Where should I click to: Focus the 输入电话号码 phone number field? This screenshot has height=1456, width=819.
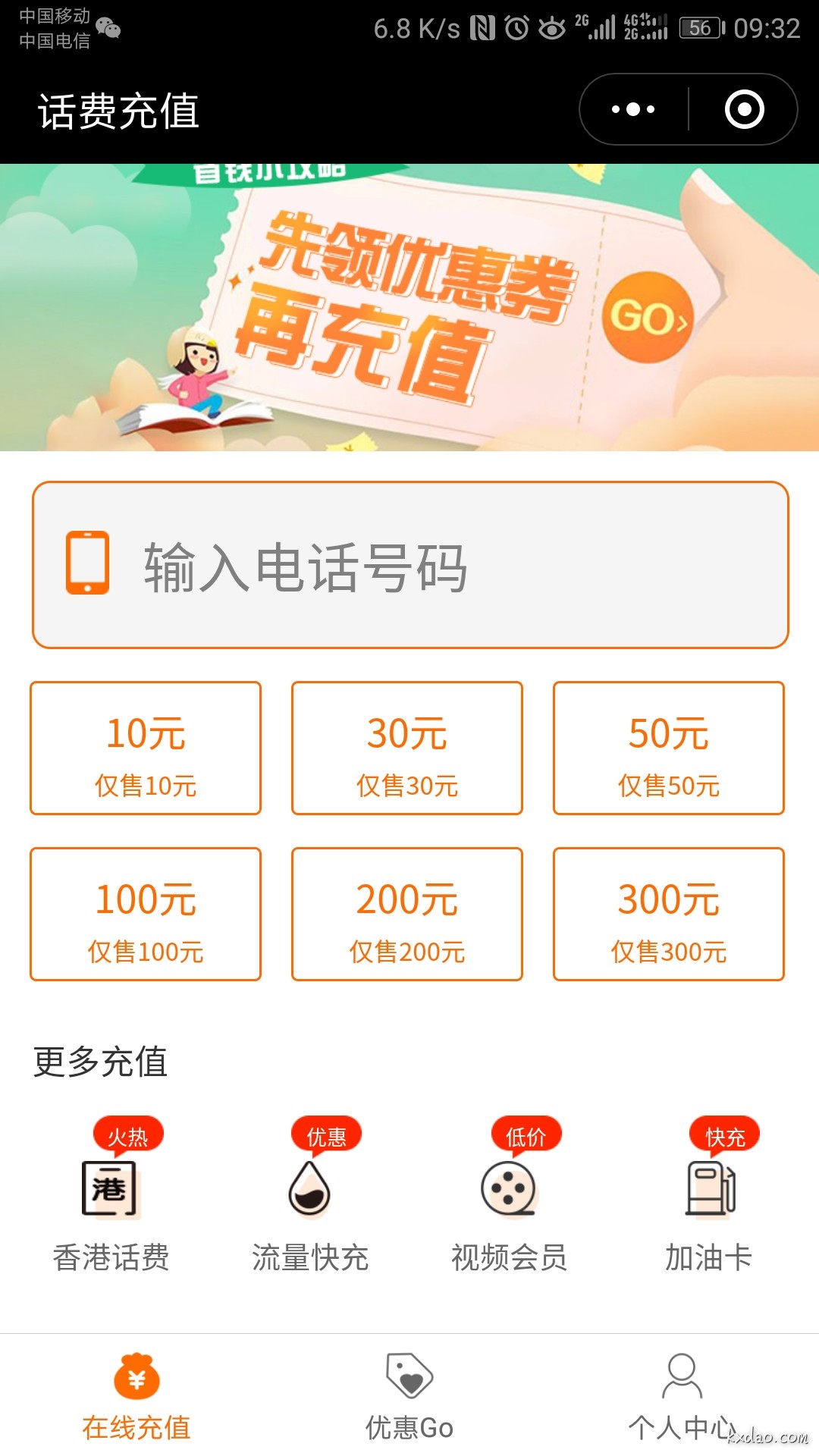click(x=409, y=565)
